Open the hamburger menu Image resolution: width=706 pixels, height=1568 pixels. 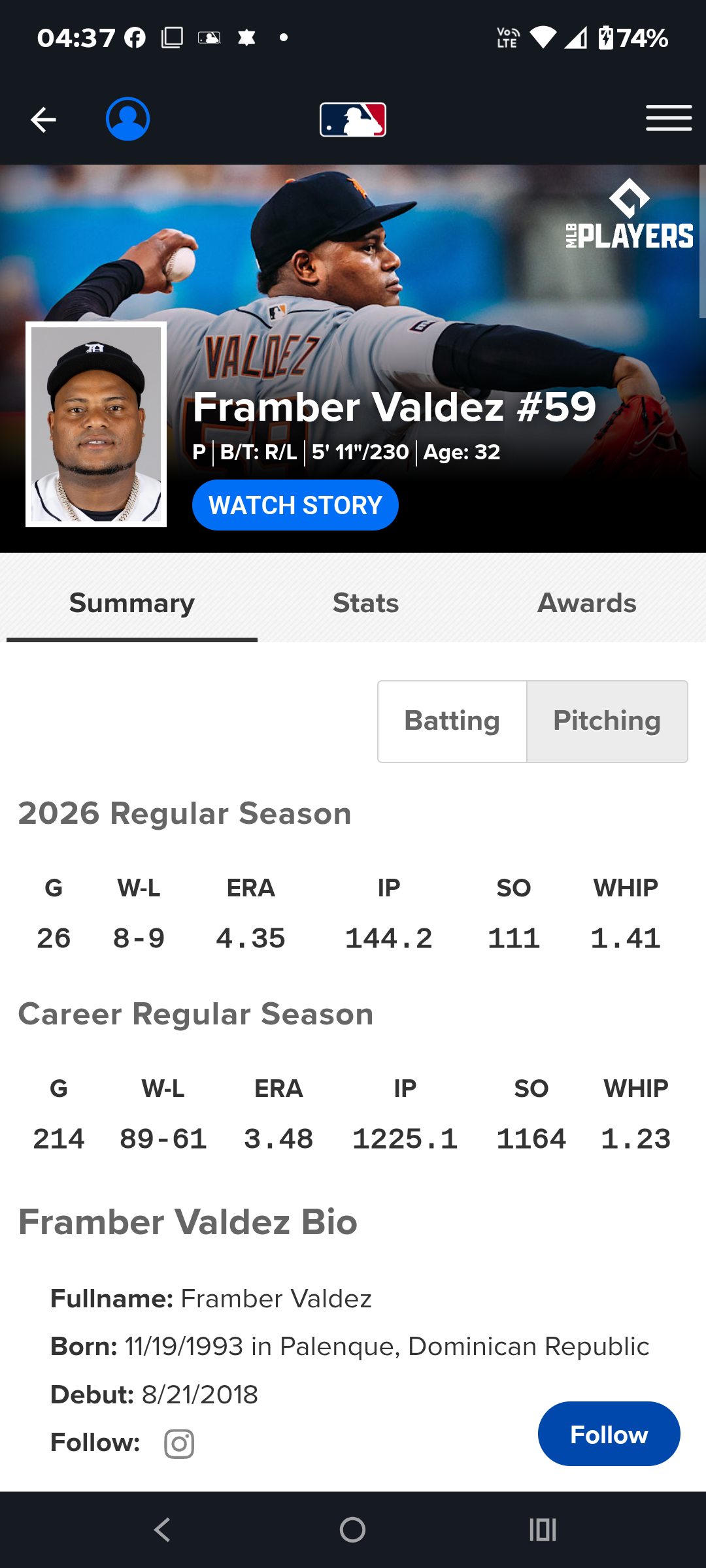[x=669, y=118]
